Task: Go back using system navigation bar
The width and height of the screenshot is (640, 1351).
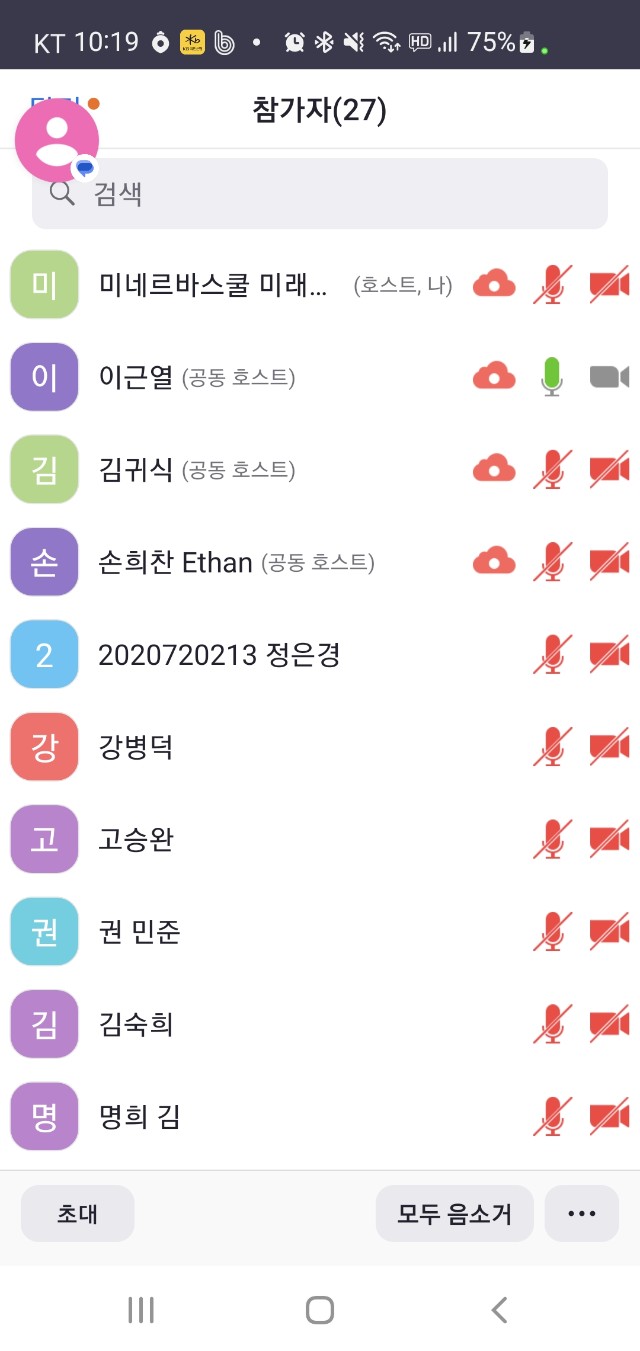Action: [499, 1309]
